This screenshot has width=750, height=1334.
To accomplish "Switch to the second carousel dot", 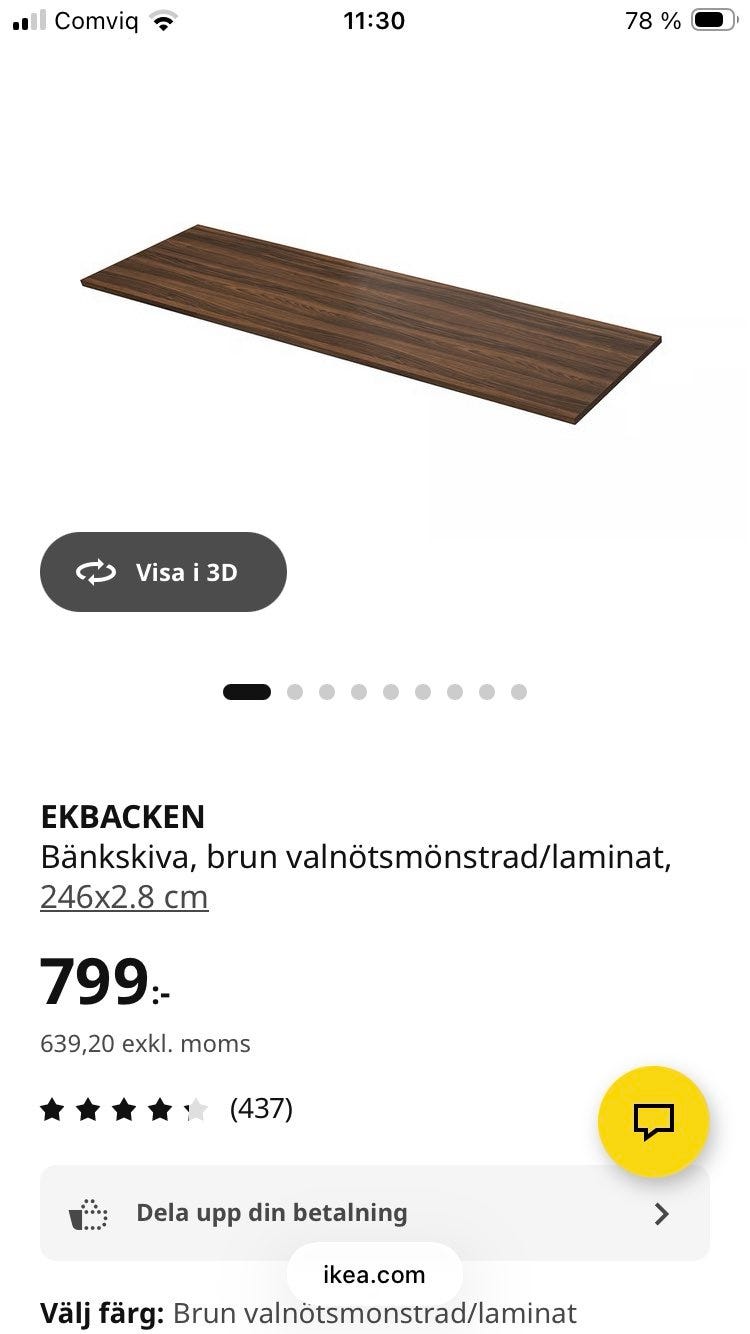I will [x=295, y=691].
